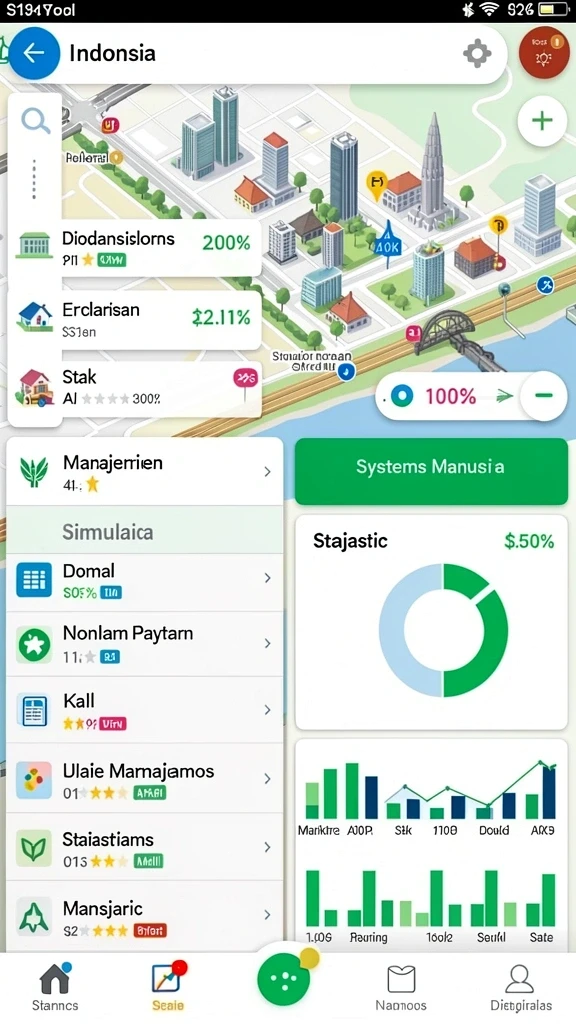Select the Stak card
This screenshot has width=576, height=1024.
click(x=134, y=387)
